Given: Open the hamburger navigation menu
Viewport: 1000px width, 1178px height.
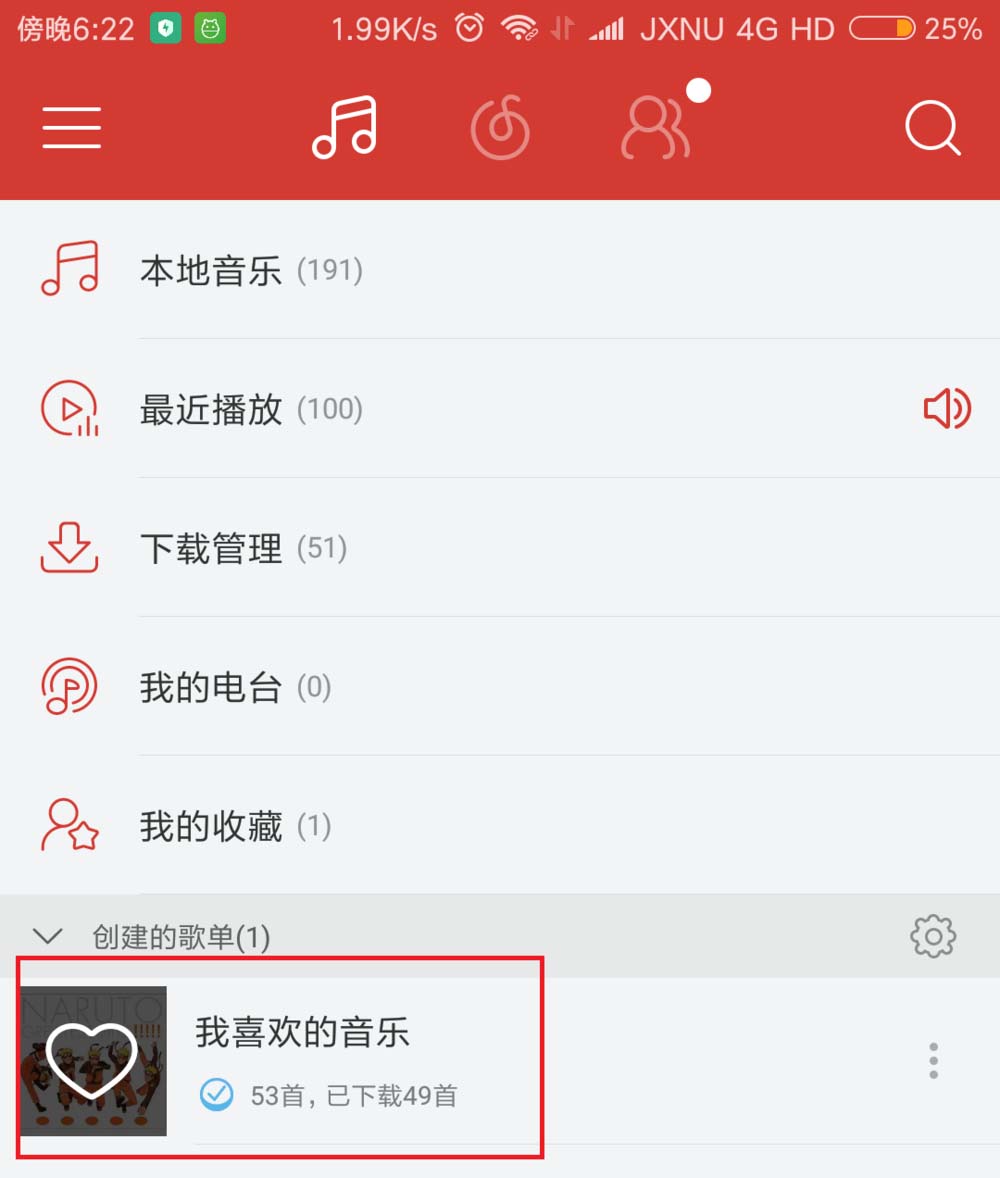Looking at the screenshot, I should click(71, 128).
